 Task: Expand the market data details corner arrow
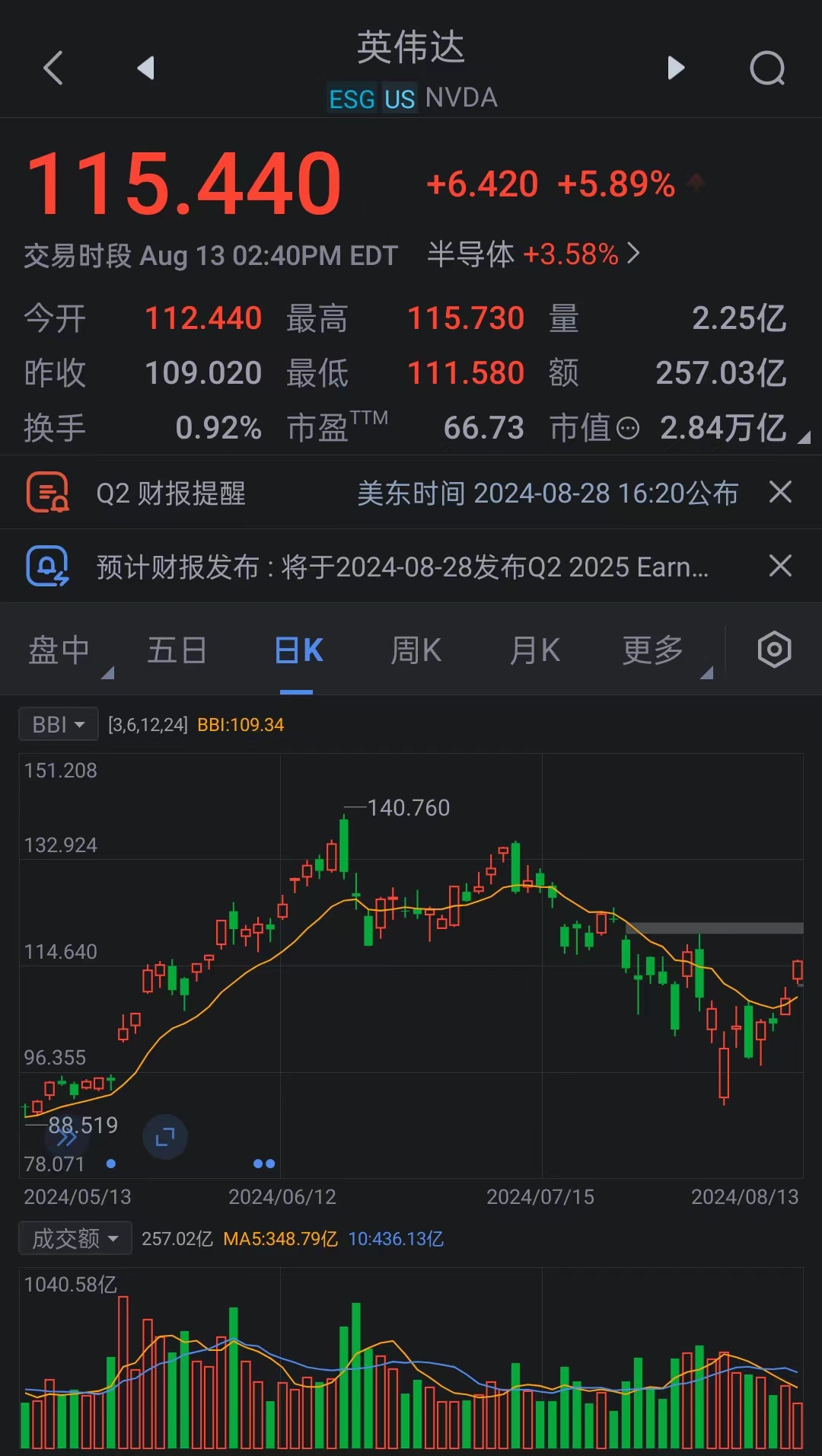point(804,437)
